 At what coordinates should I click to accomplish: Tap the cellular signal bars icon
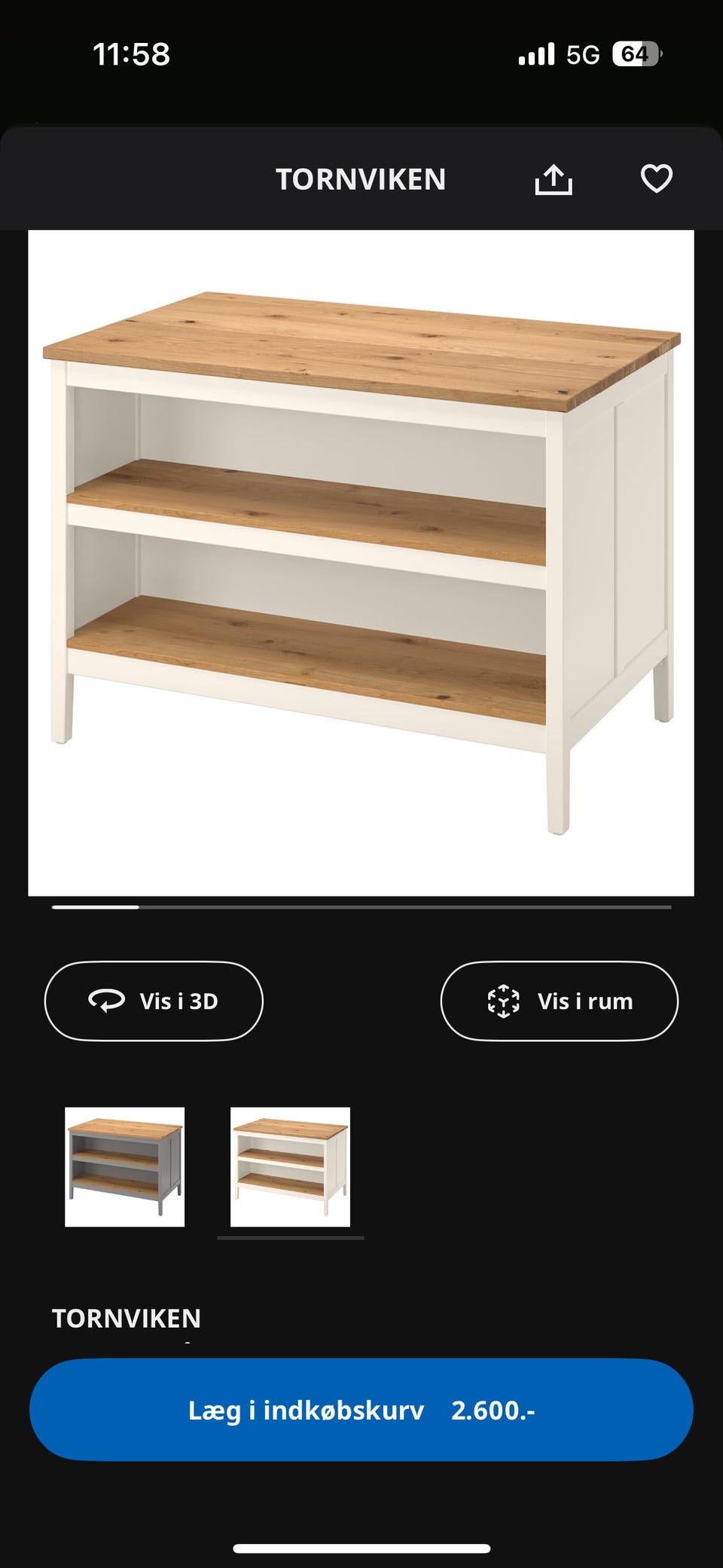pyautogui.click(x=535, y=53)
